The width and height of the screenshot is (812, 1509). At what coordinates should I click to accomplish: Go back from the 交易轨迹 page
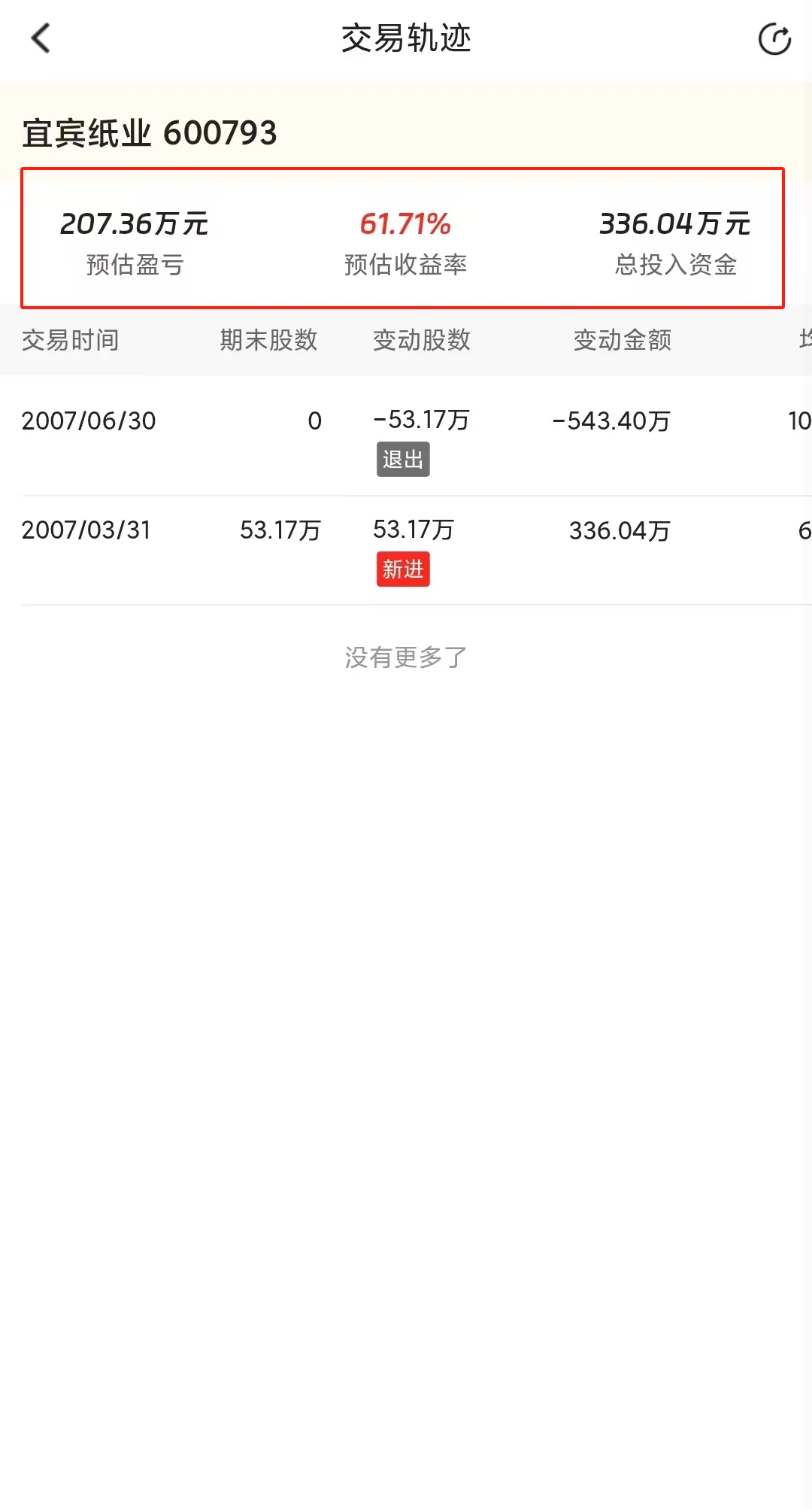pyautogui.click(x=41, y=38)
